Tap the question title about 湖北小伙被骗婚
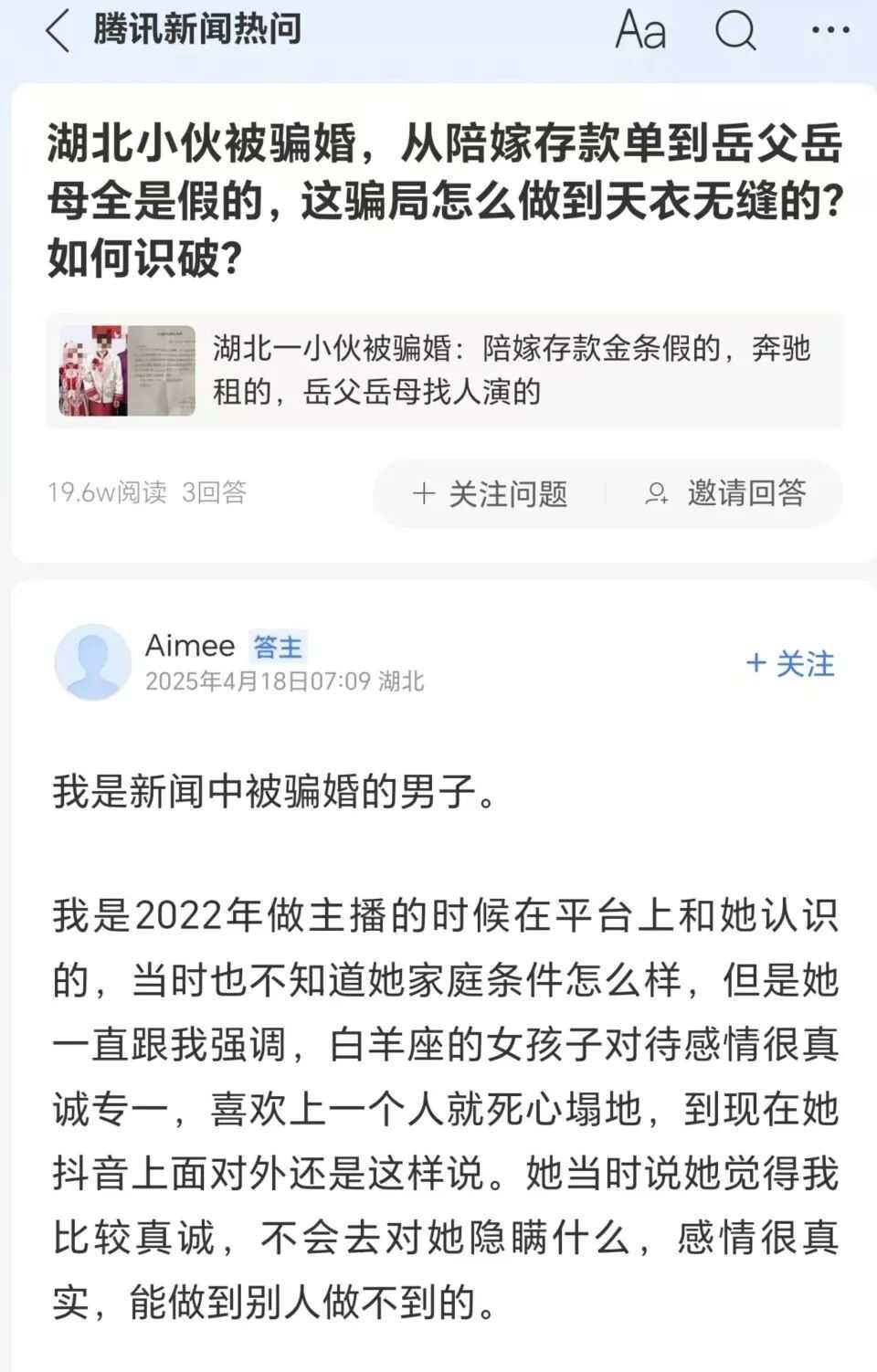This screenshot has width=877, height=1372. tap(438, 194)
